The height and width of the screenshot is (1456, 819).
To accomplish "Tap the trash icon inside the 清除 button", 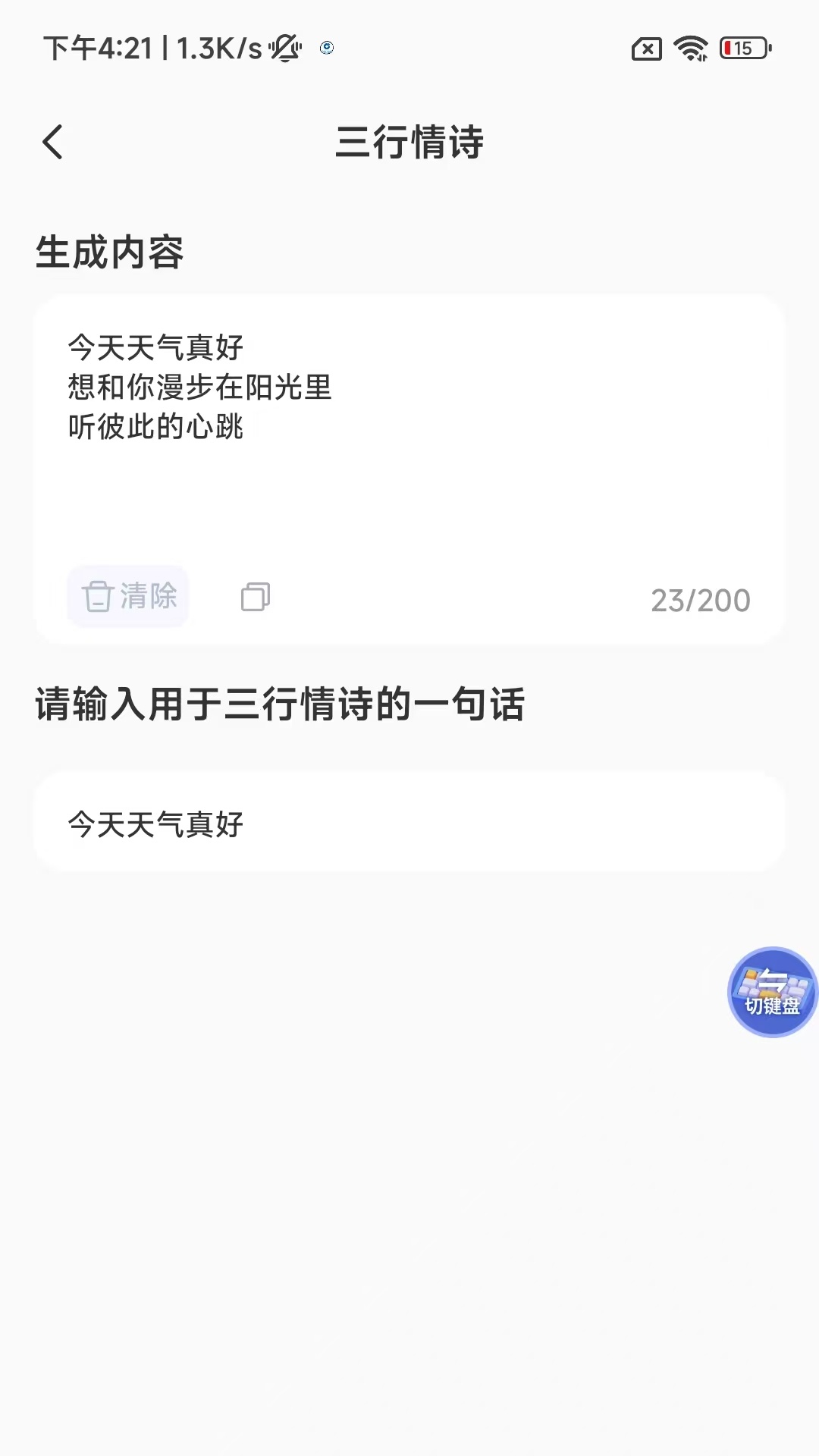I will (x=97, y=597).
